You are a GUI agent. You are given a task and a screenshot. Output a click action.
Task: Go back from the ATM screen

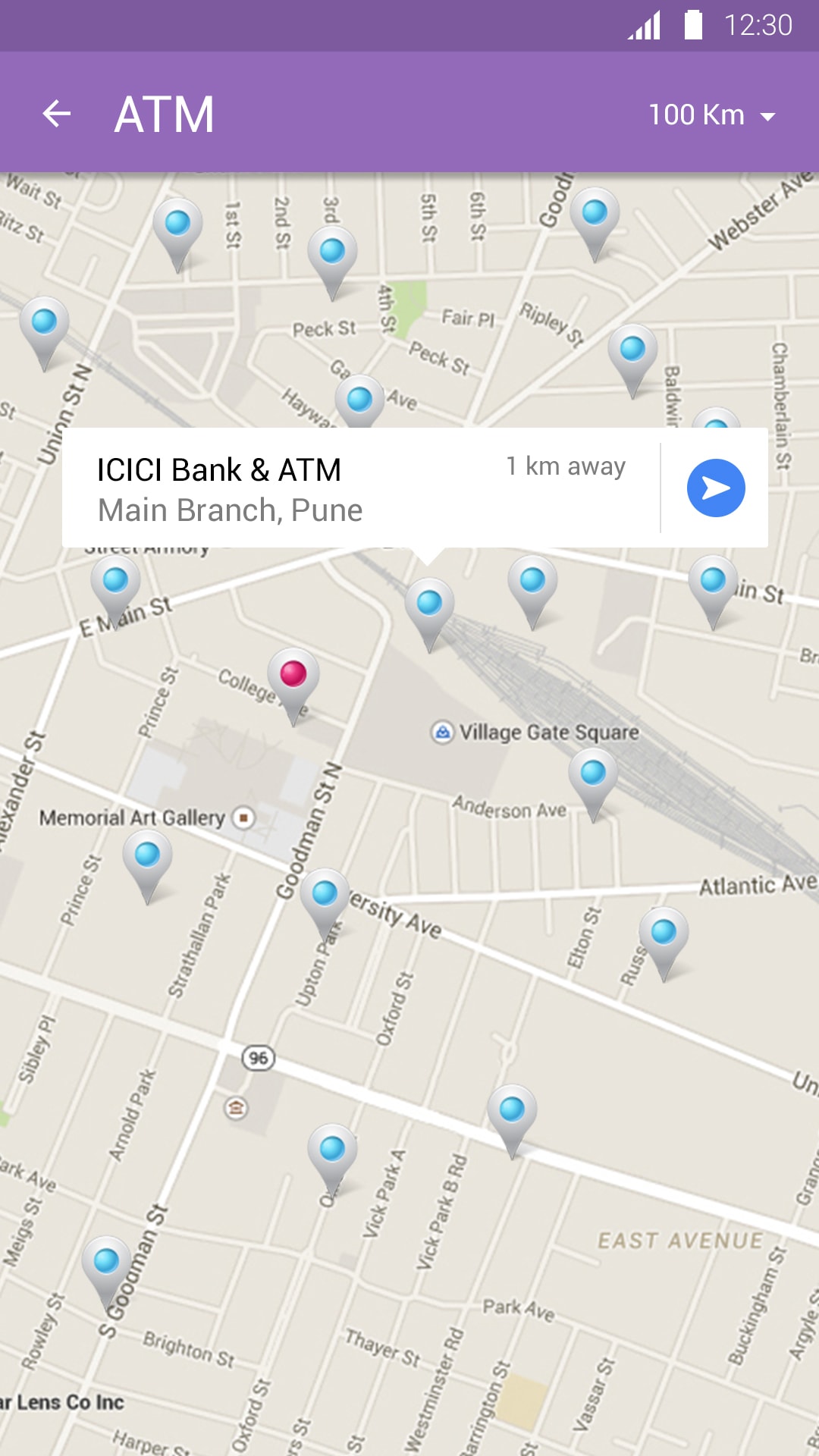57,115
